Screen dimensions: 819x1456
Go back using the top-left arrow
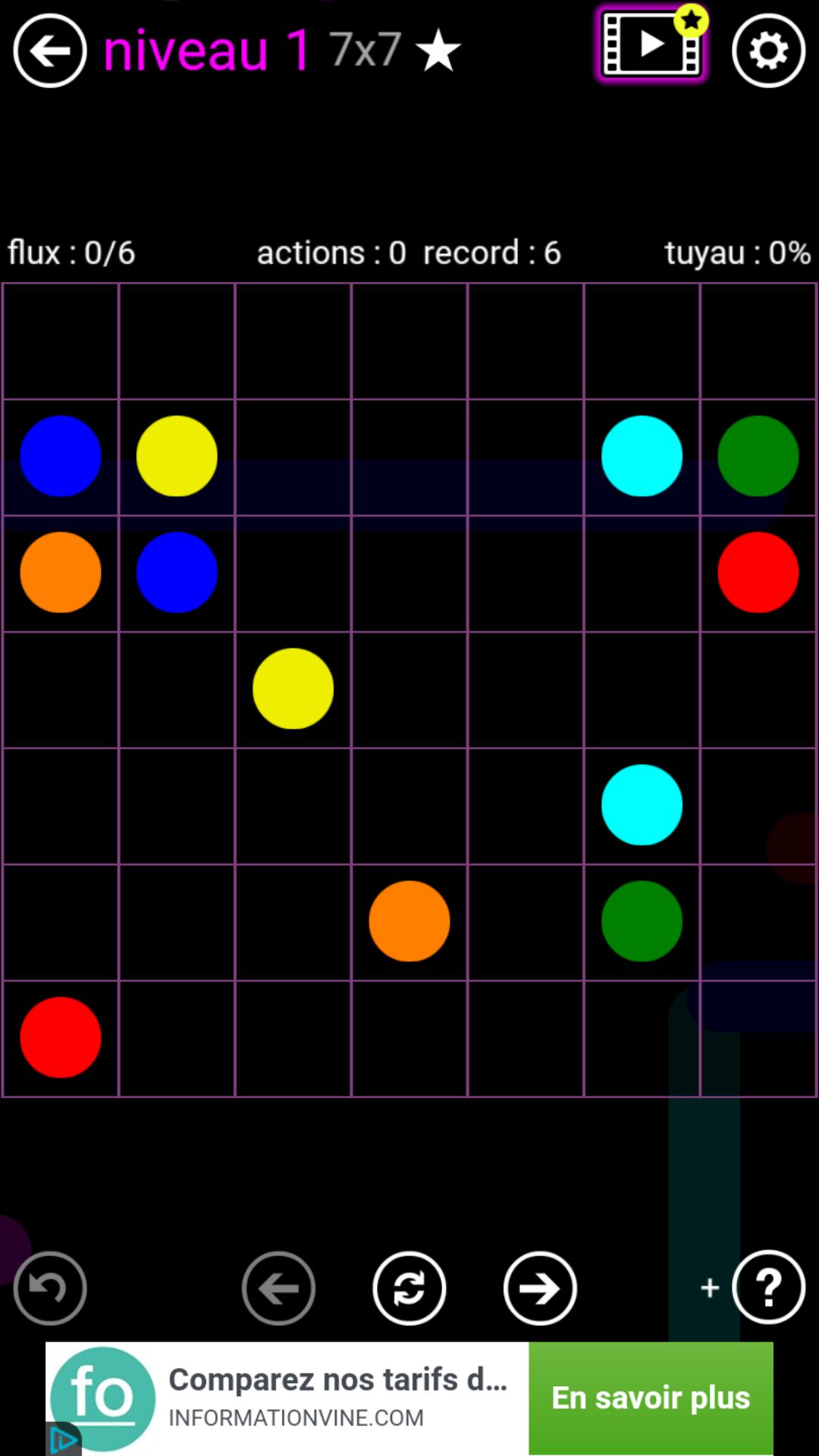tap(50, 51)
